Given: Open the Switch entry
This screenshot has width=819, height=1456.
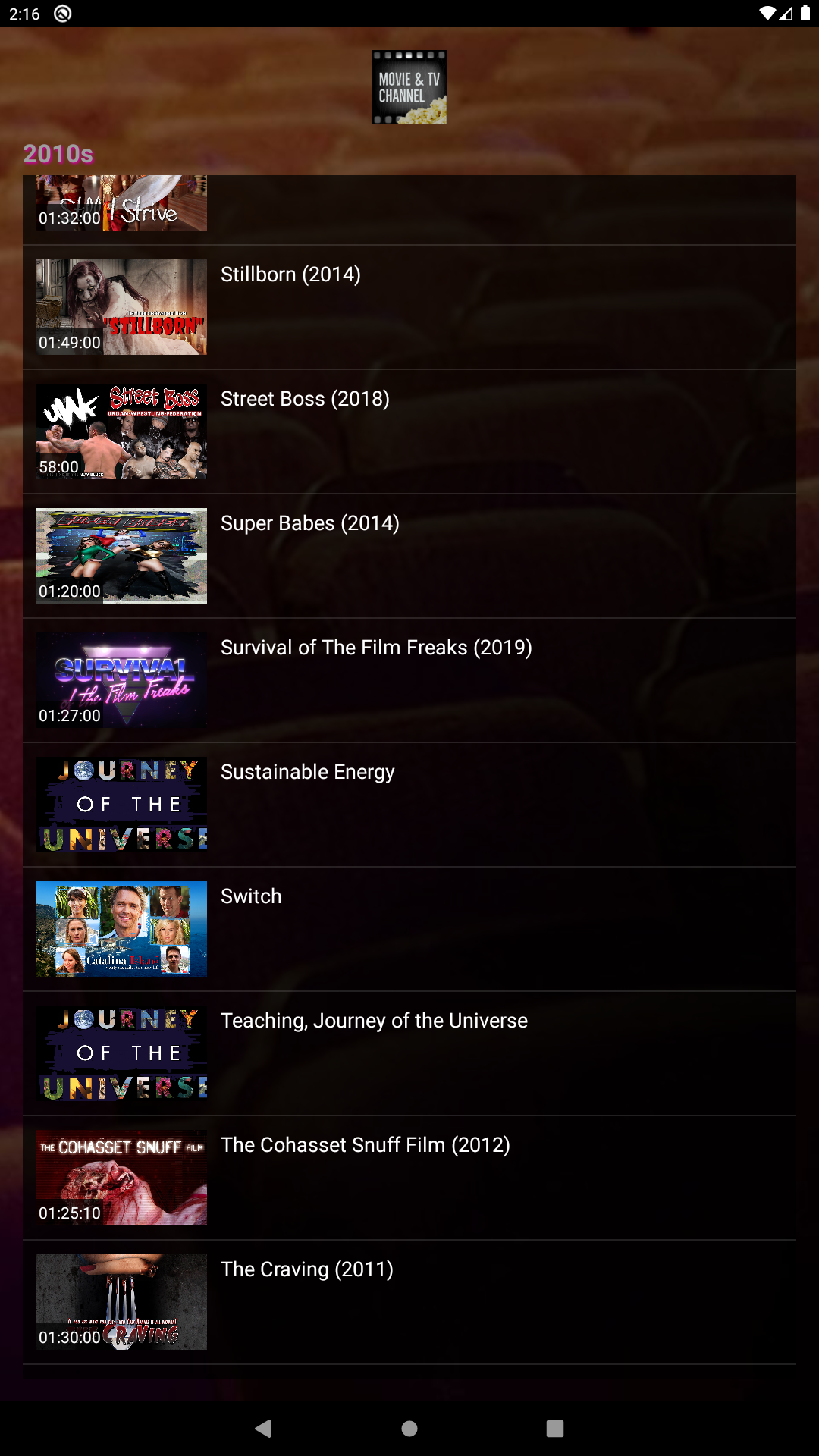Looking at the screenshot, I should pyautogui.click(x=409, y=929).
